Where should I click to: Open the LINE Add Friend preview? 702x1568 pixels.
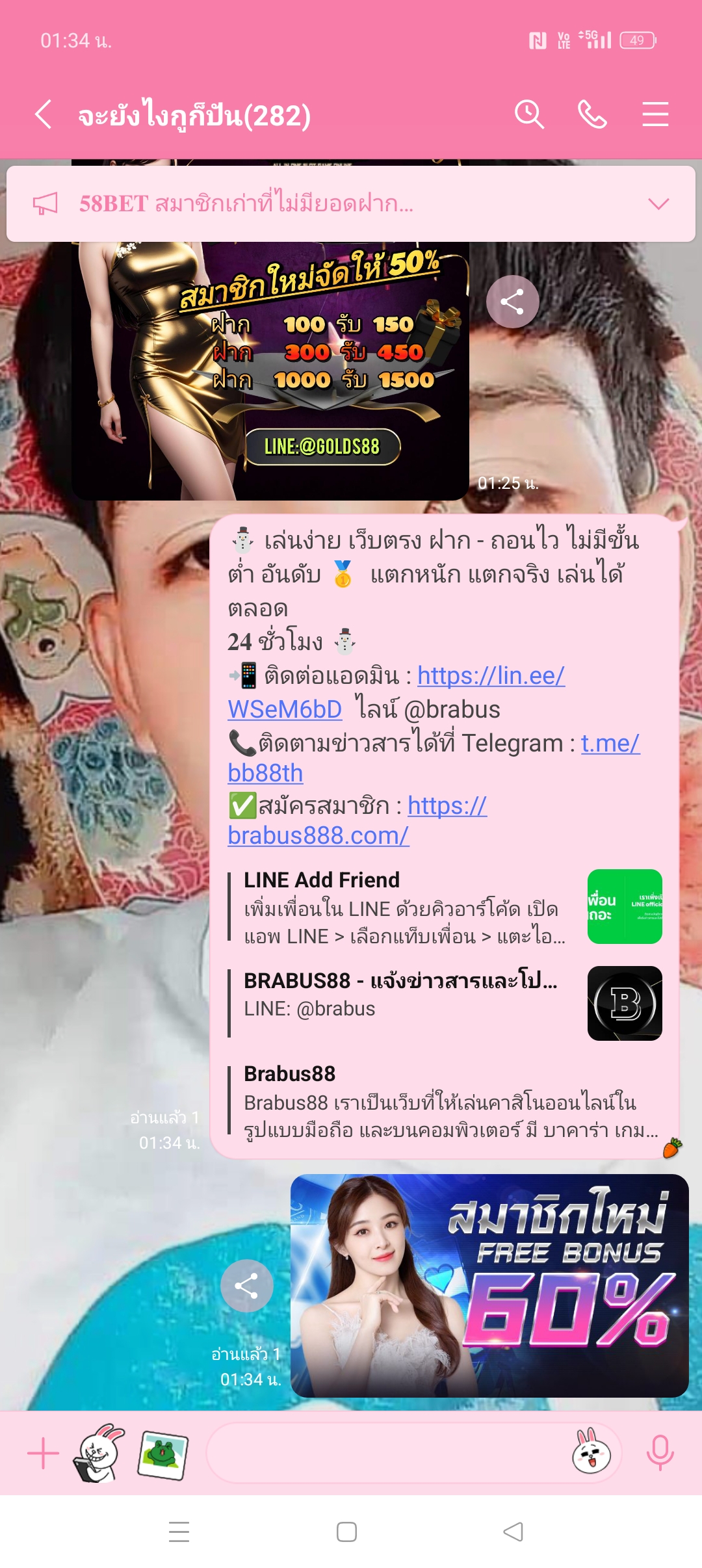(445, 907)
